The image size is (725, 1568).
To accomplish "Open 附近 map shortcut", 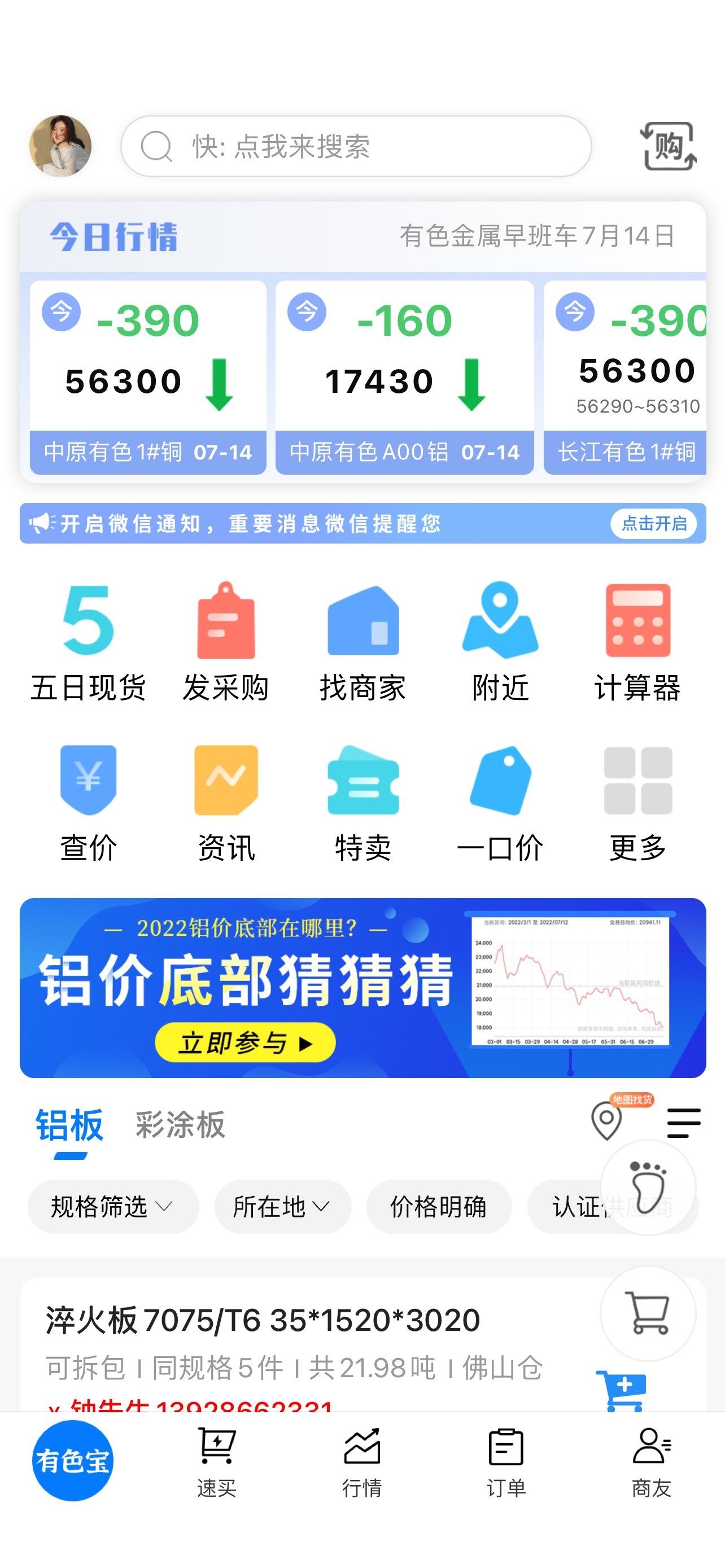I will (x=500, y=642).
